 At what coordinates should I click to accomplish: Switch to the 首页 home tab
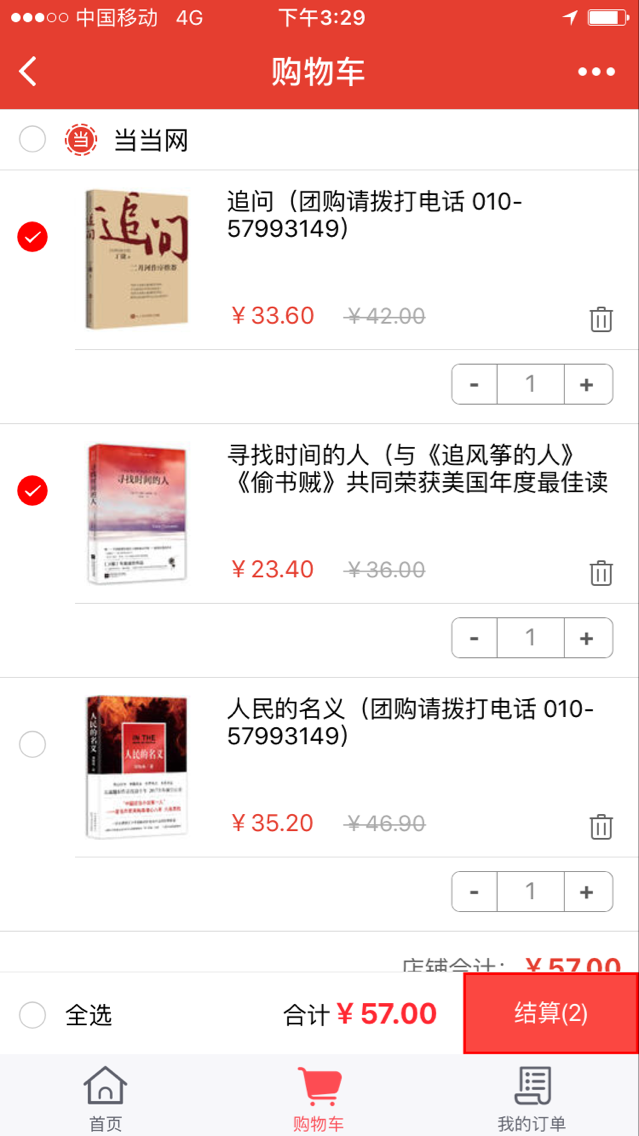click(105, 1096)
